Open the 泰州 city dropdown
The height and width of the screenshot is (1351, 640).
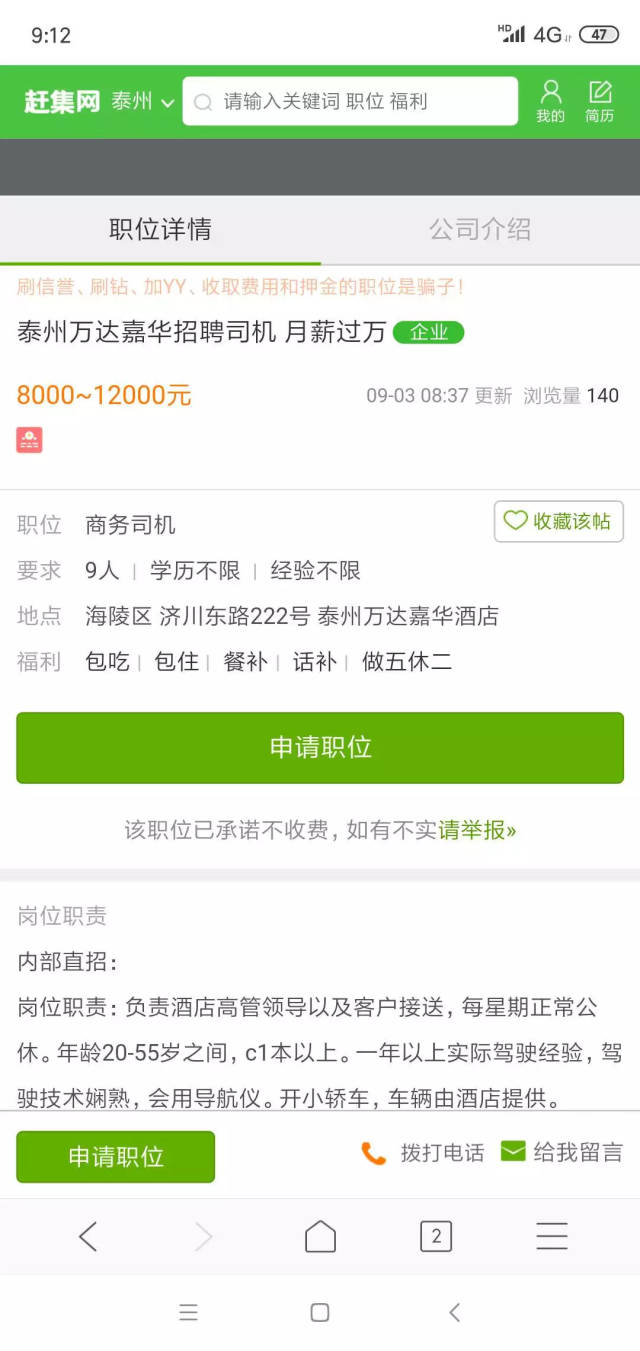pos(143,102)
